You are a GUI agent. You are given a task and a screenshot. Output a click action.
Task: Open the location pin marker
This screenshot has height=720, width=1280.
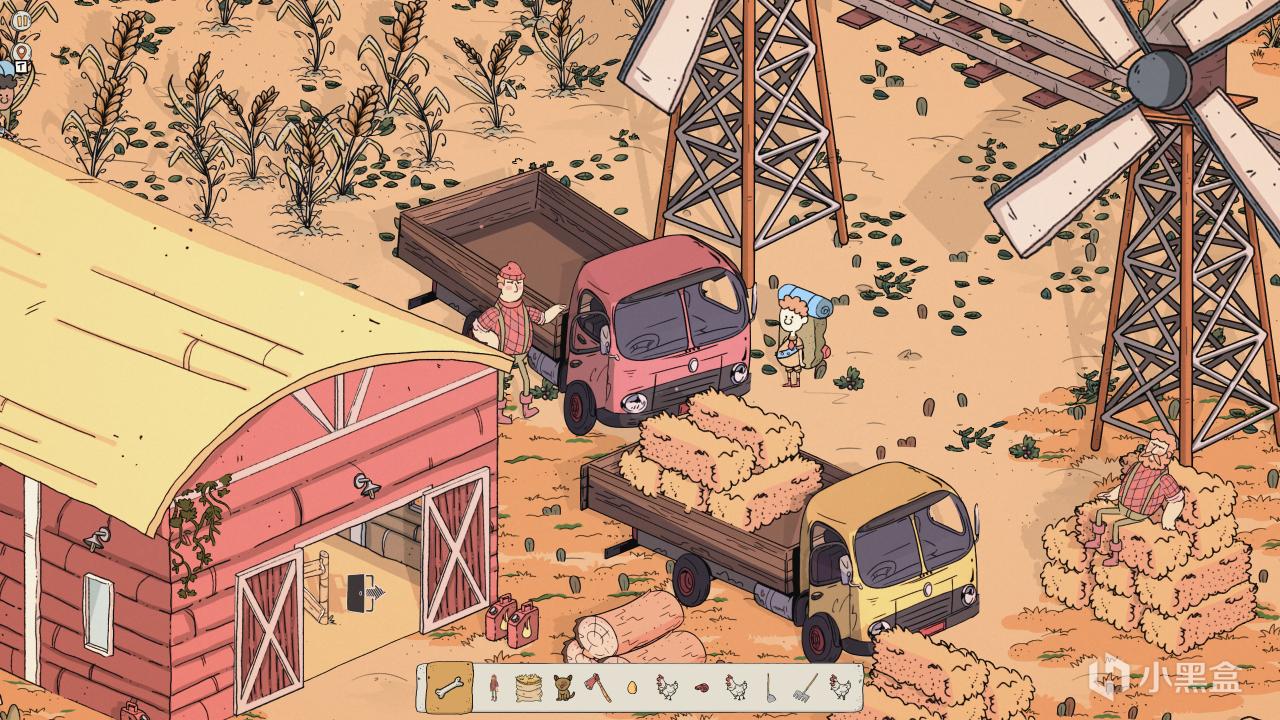click(22, 51)
